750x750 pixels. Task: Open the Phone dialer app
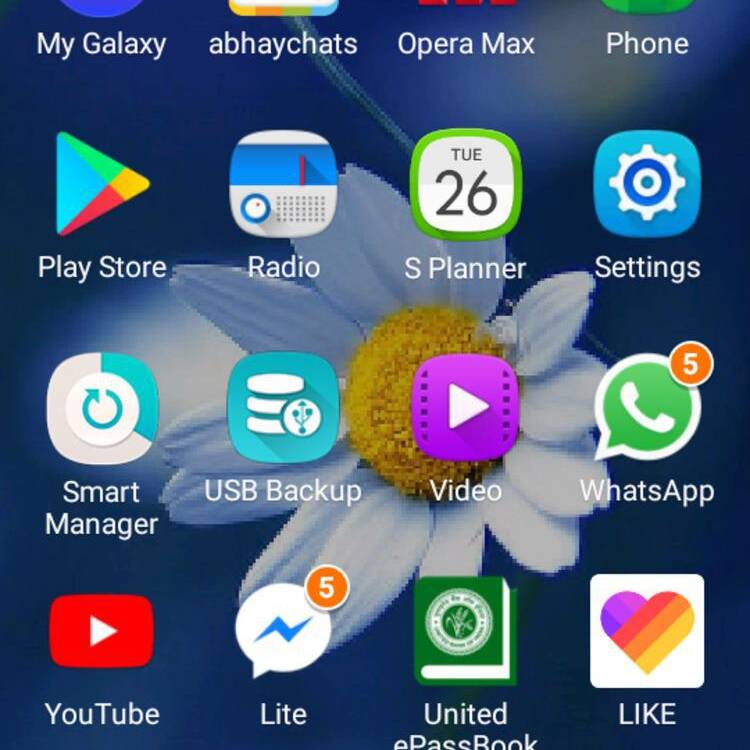[x=647, y=30]
